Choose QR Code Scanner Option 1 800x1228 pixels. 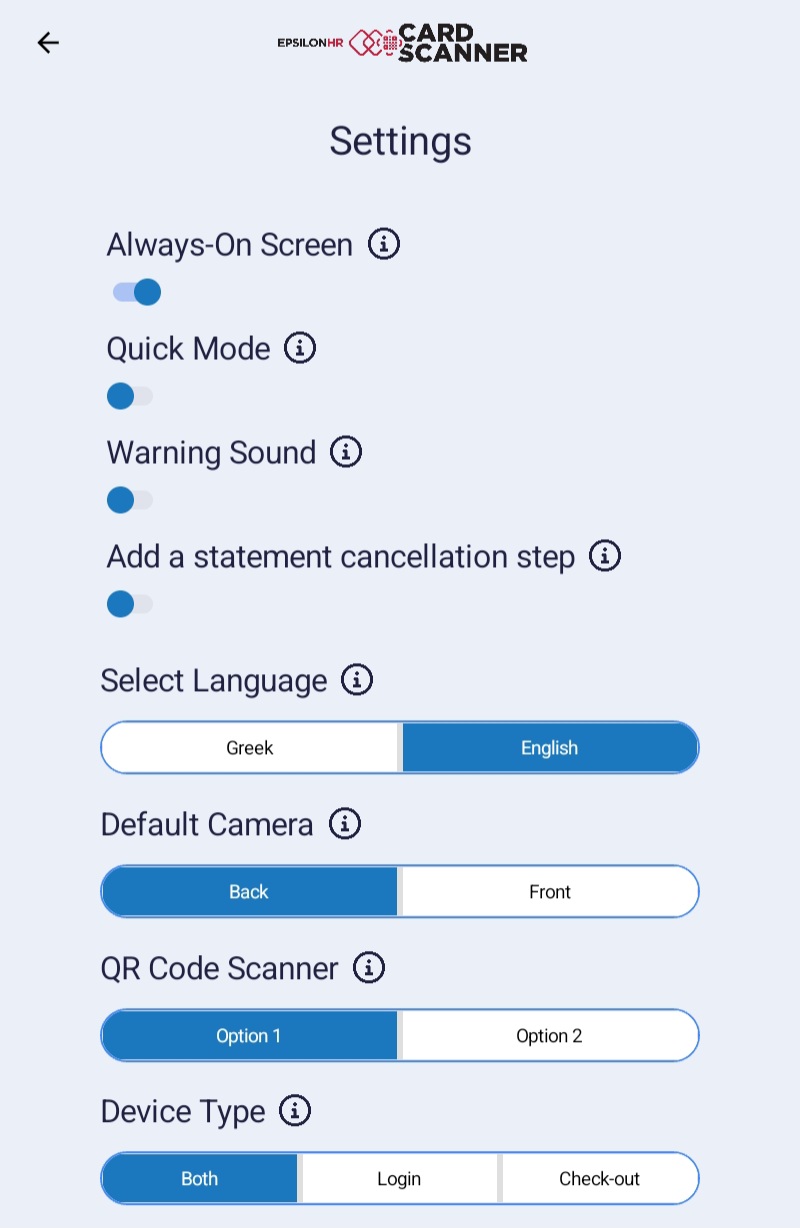click(249, 1036)
